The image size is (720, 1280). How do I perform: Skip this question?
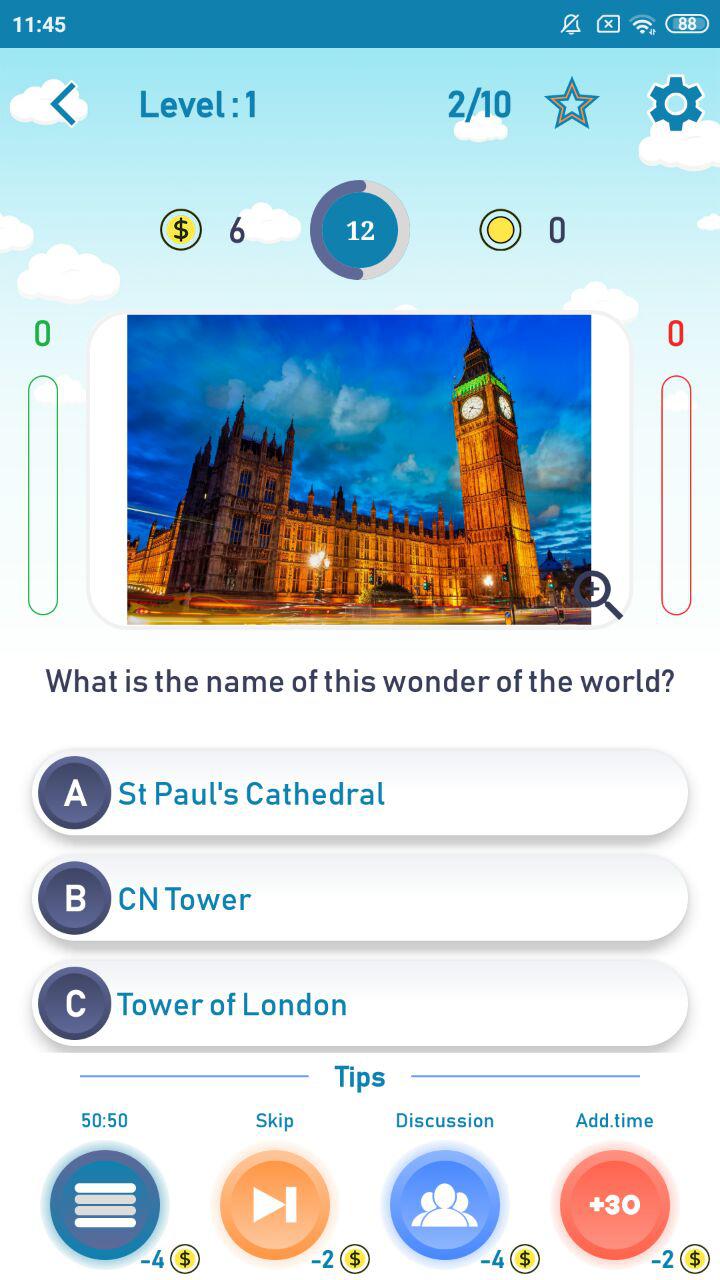tap(275, 1204)
